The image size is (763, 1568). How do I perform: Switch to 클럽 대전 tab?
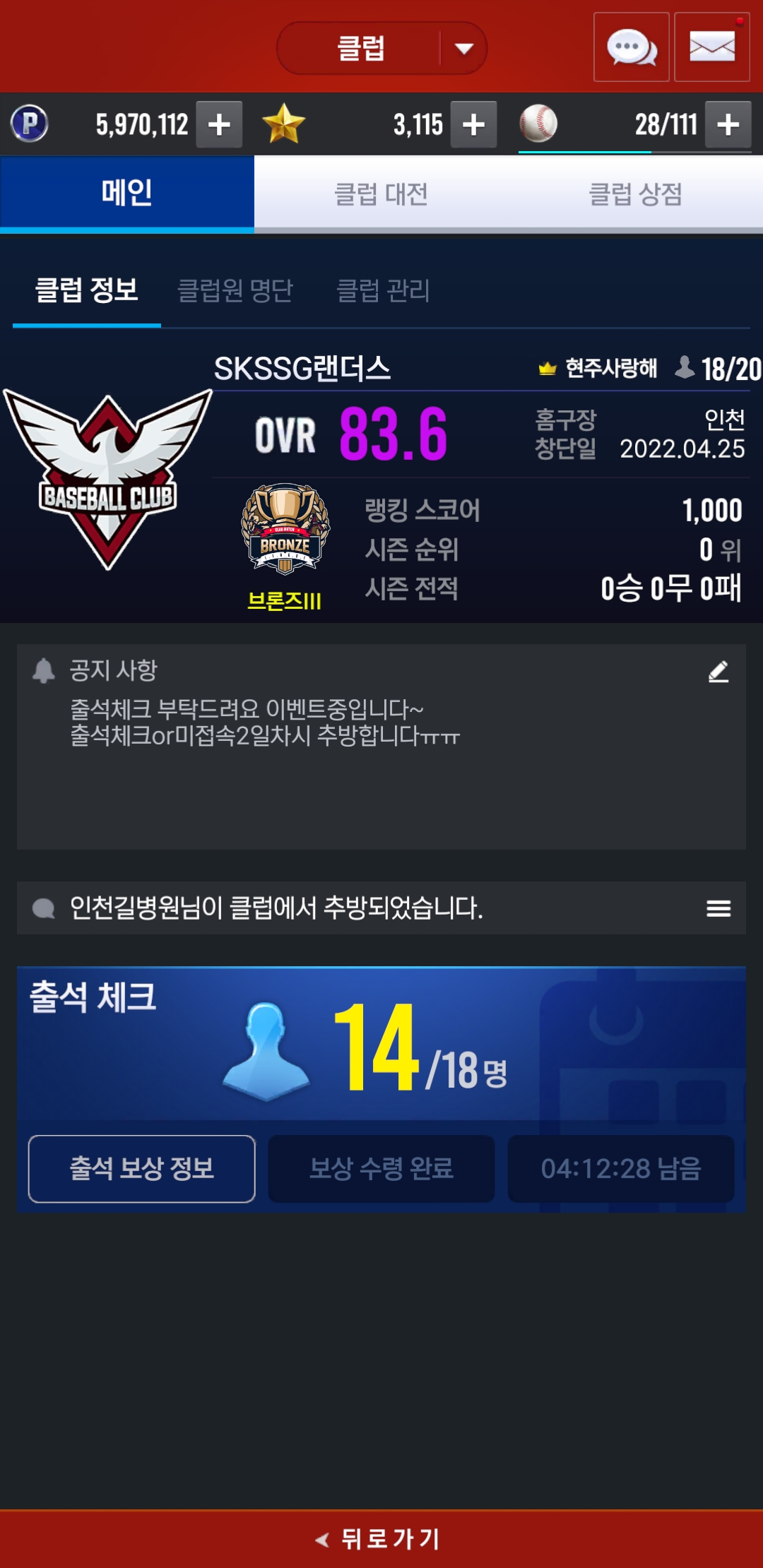(381, 194)
